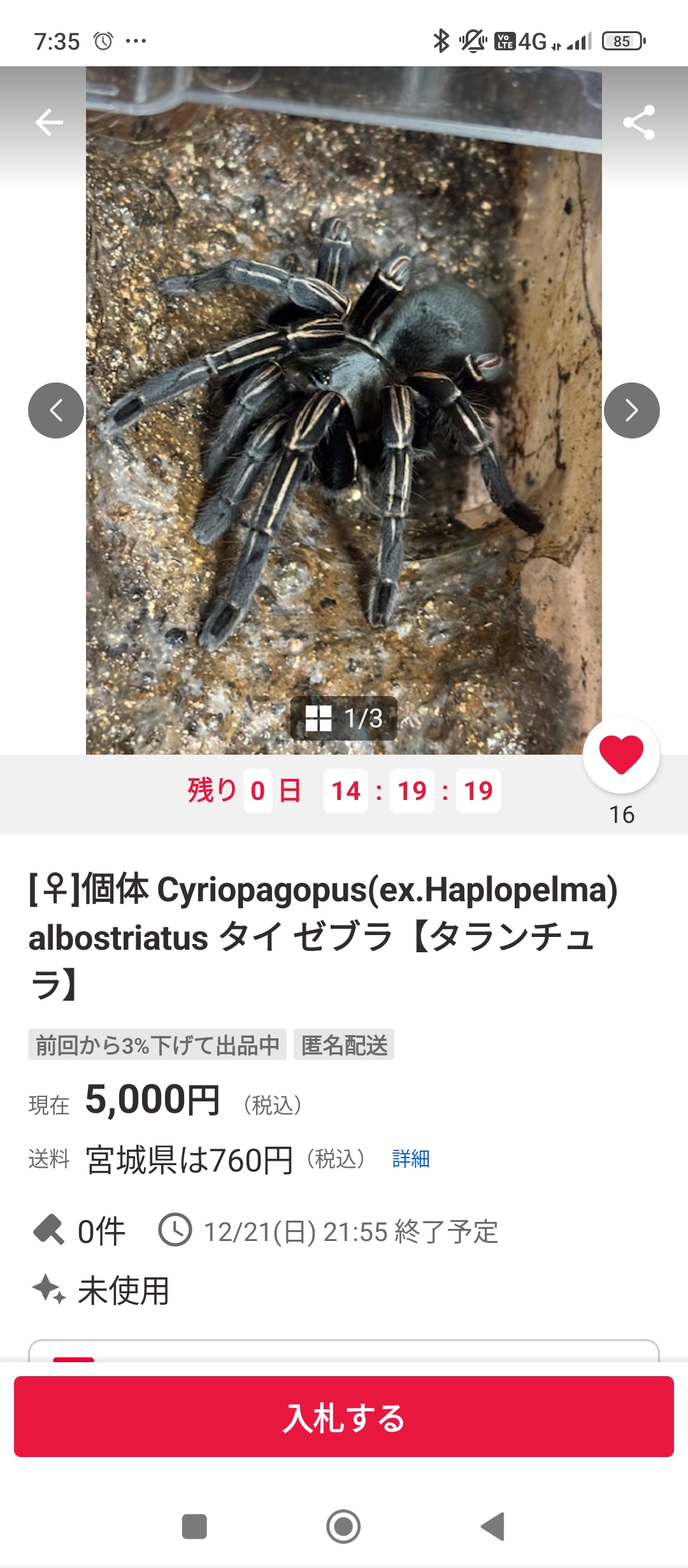Show the next listing photo
This screenshot has height=1568, width=688.
point(631,410)
